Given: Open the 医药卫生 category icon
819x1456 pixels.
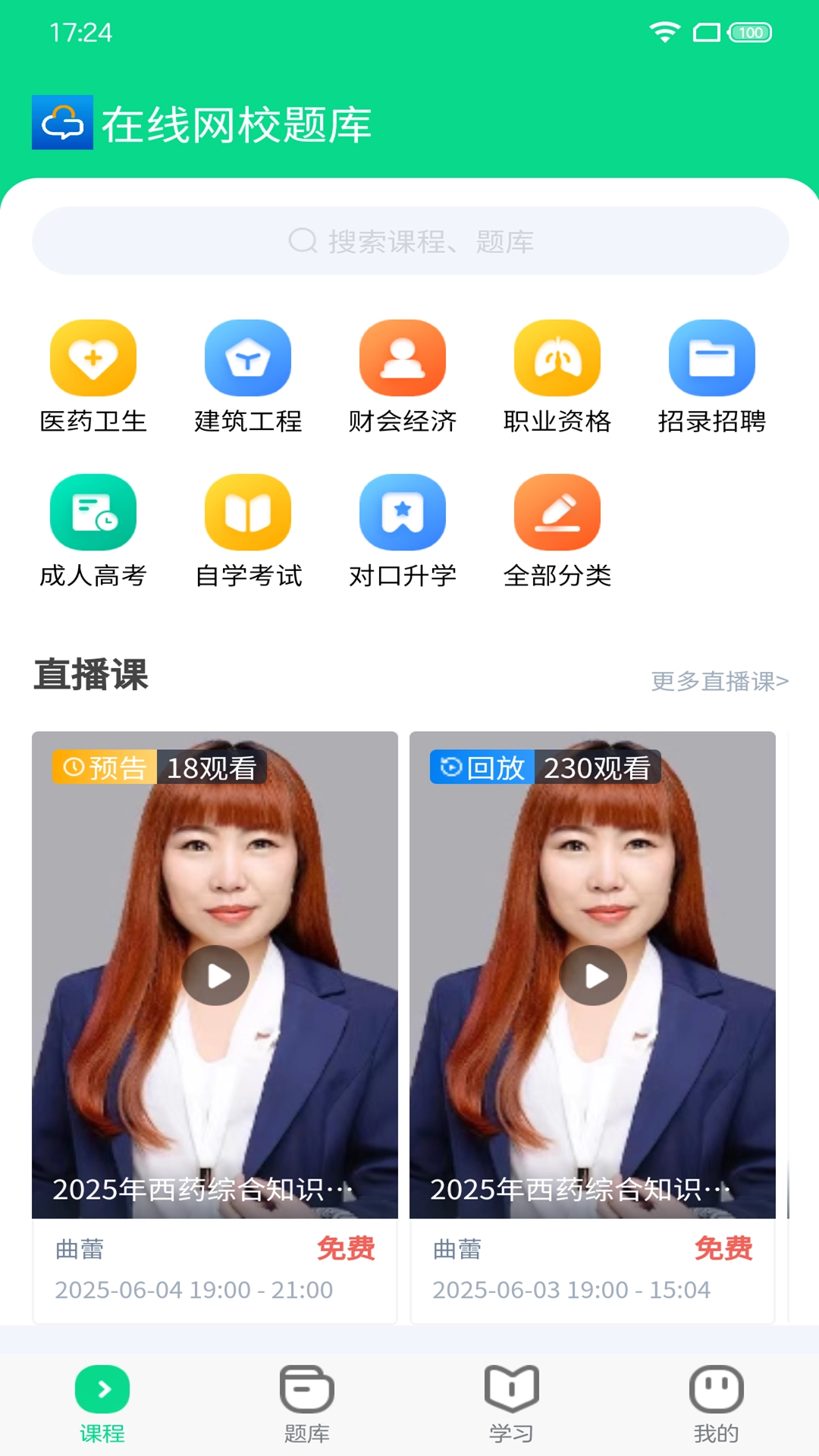Looking at the screenshot, I should click(93, 357).
